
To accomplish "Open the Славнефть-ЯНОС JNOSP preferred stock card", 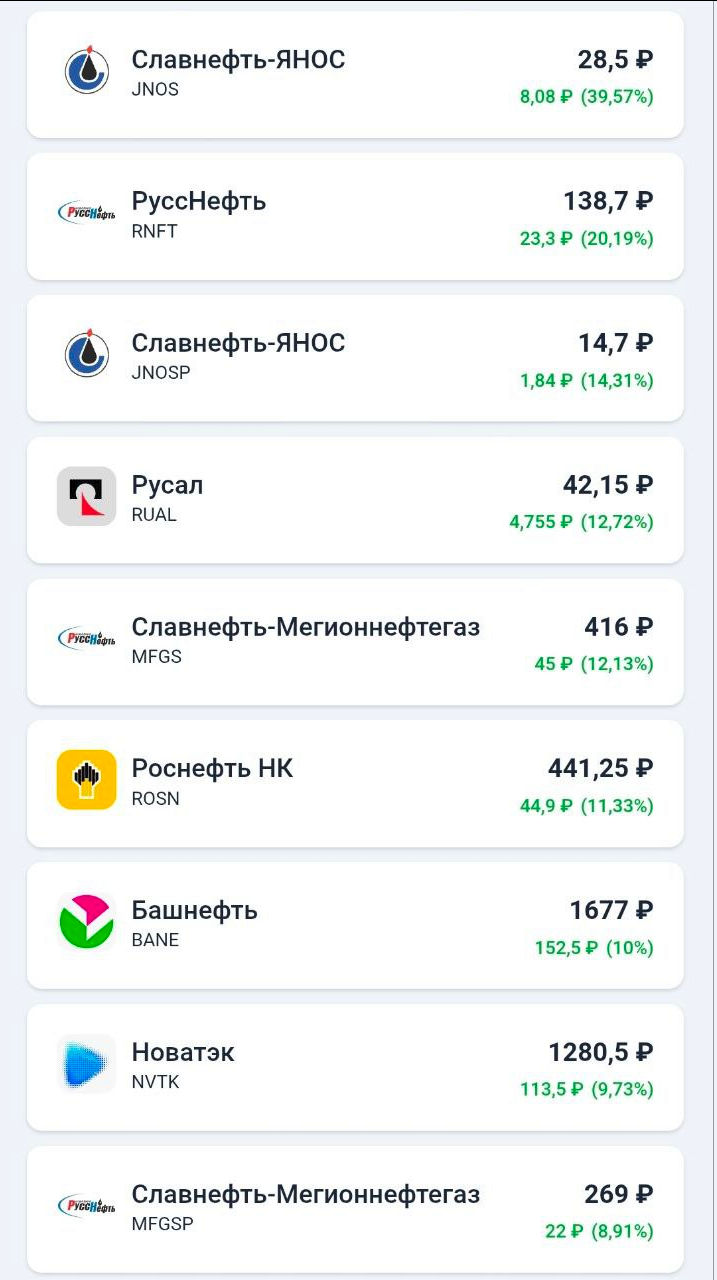I will [x=355, y=358].
